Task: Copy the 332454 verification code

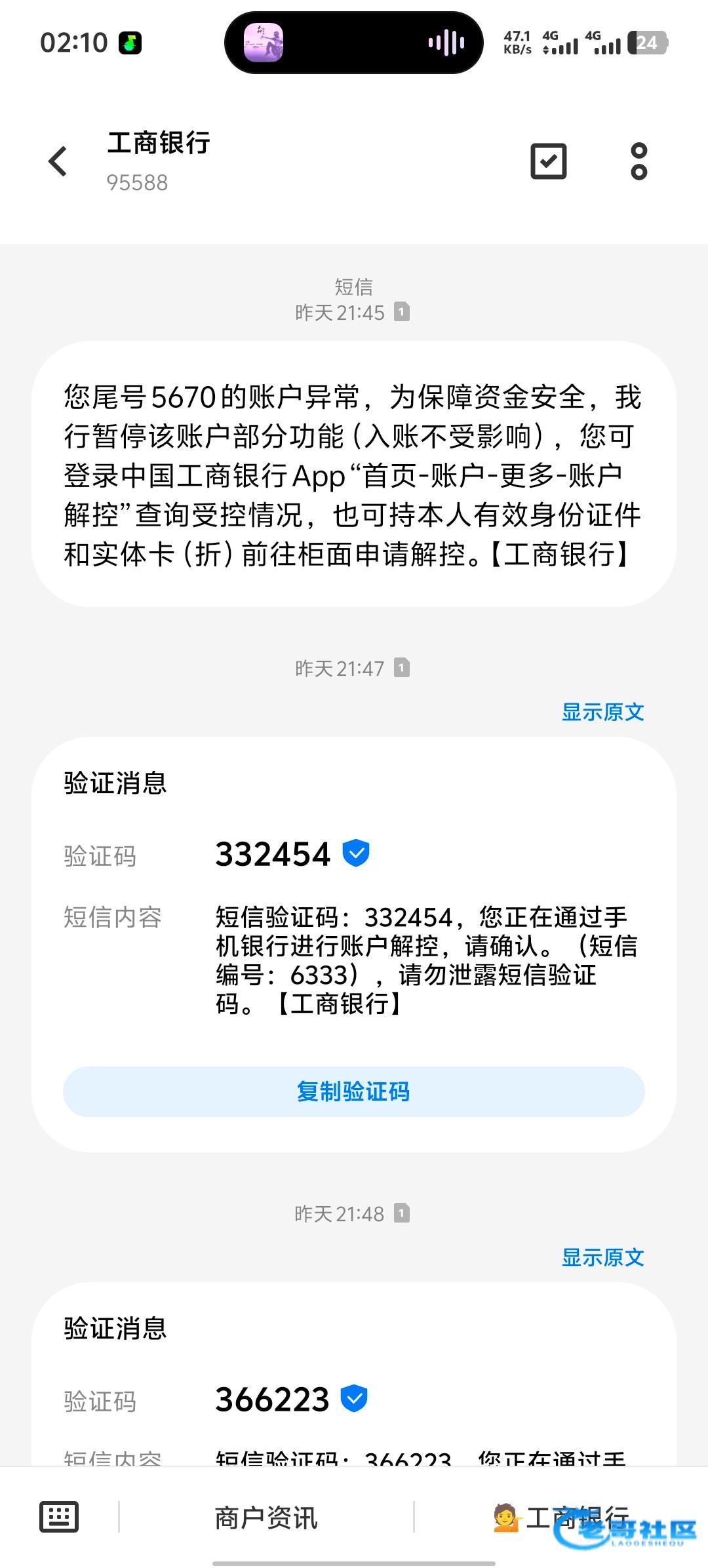Action: click(x=353, y=1091)
